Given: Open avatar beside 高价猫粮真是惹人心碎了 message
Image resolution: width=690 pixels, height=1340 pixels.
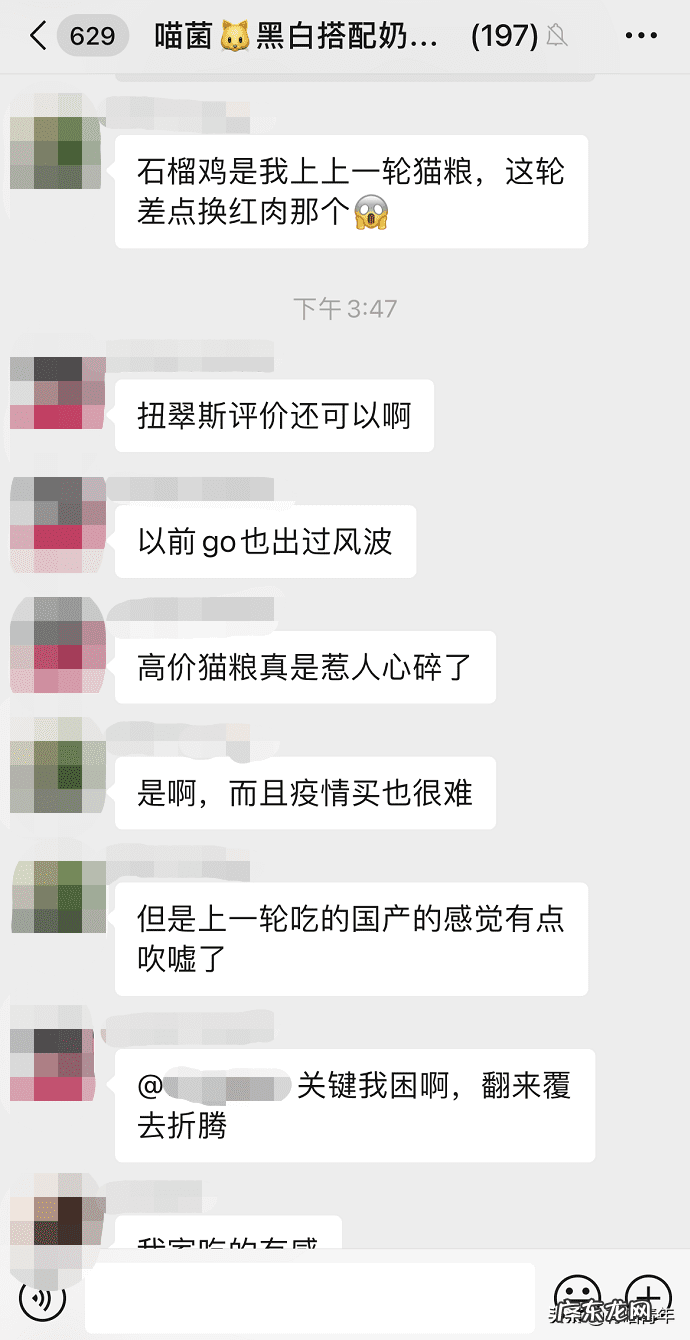Looking at the screenshot, I should pyautogui.click(x=58, y=644).
